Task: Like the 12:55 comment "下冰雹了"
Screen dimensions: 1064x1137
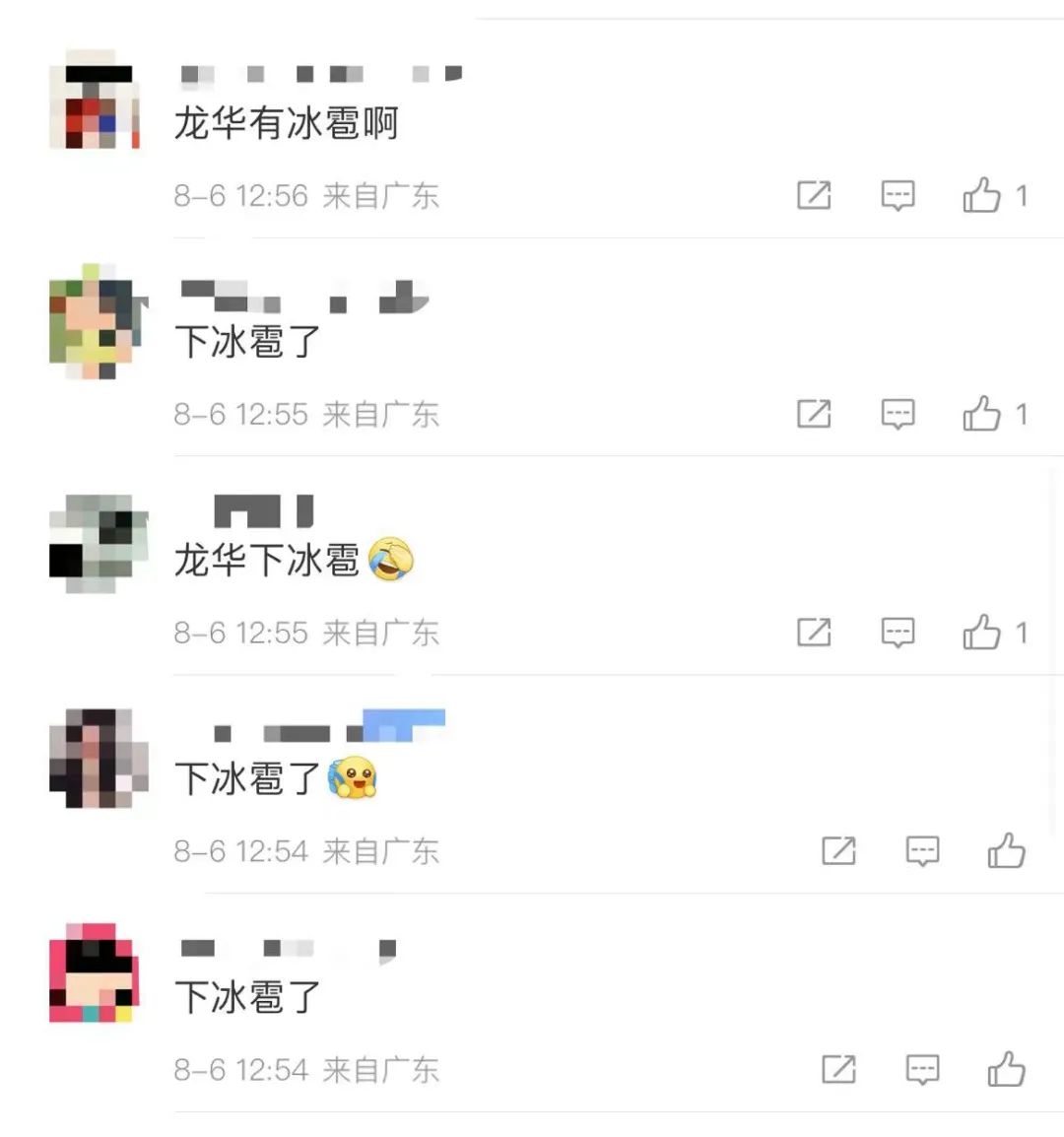Action: pos(982,414)
